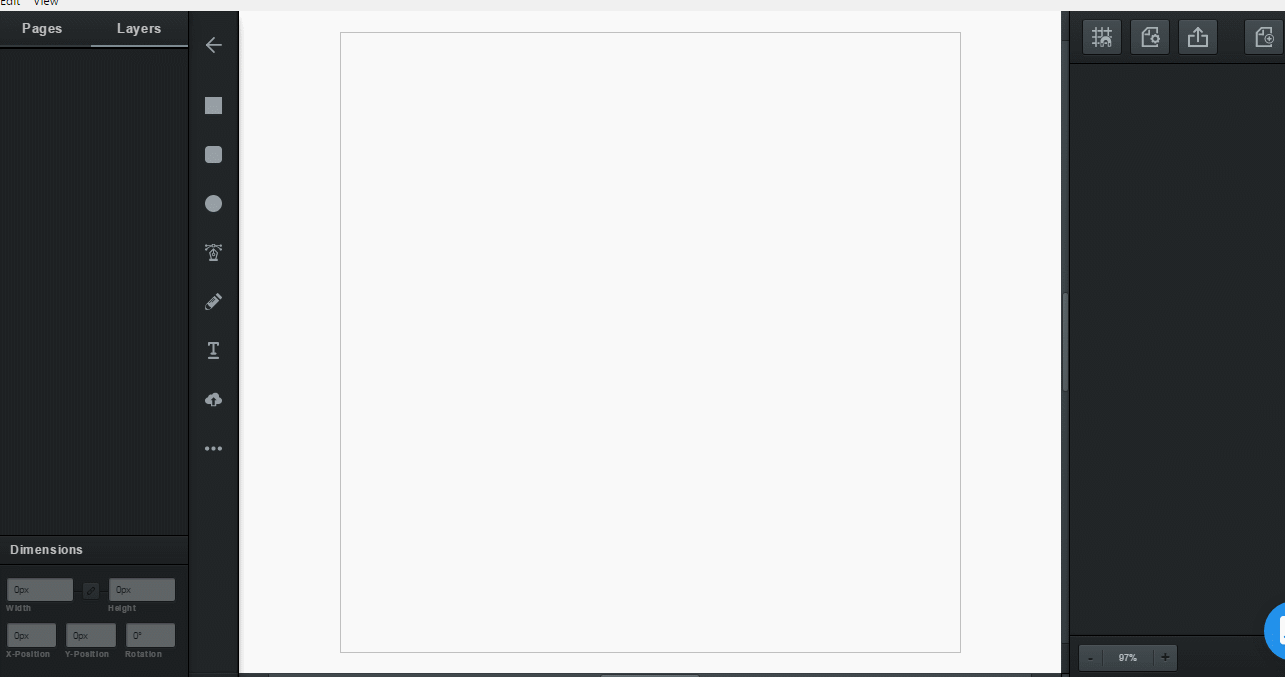The height and width of the screenshot is (677, 1285).
Task: Edit the X-Position field
Action: coord(31,635)
